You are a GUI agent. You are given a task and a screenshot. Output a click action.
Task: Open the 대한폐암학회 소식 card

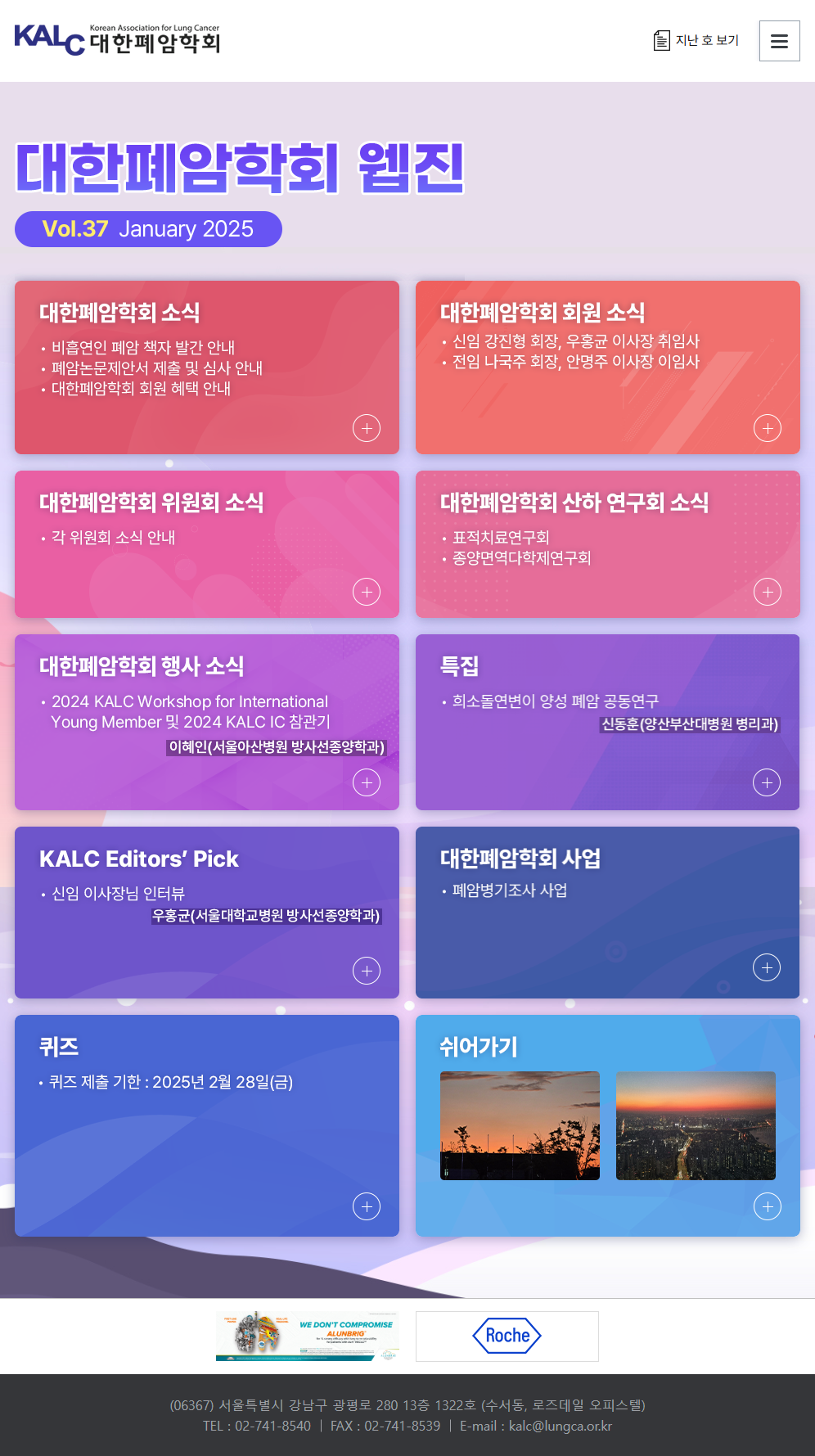(206, 367)
